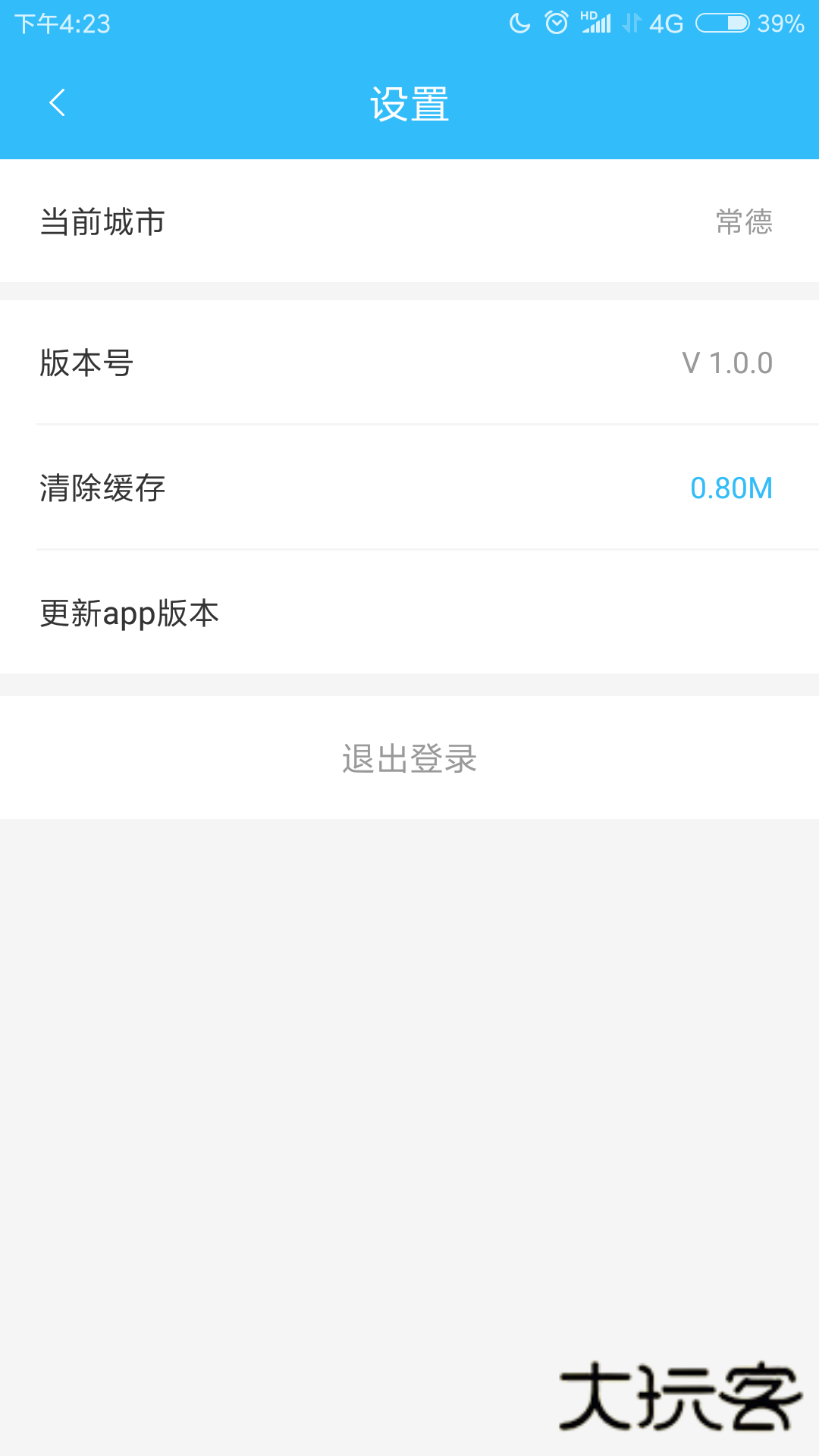The image size is (819, 1456).
Task: Tap the battery level icon
Action: [x=723, y=23]
